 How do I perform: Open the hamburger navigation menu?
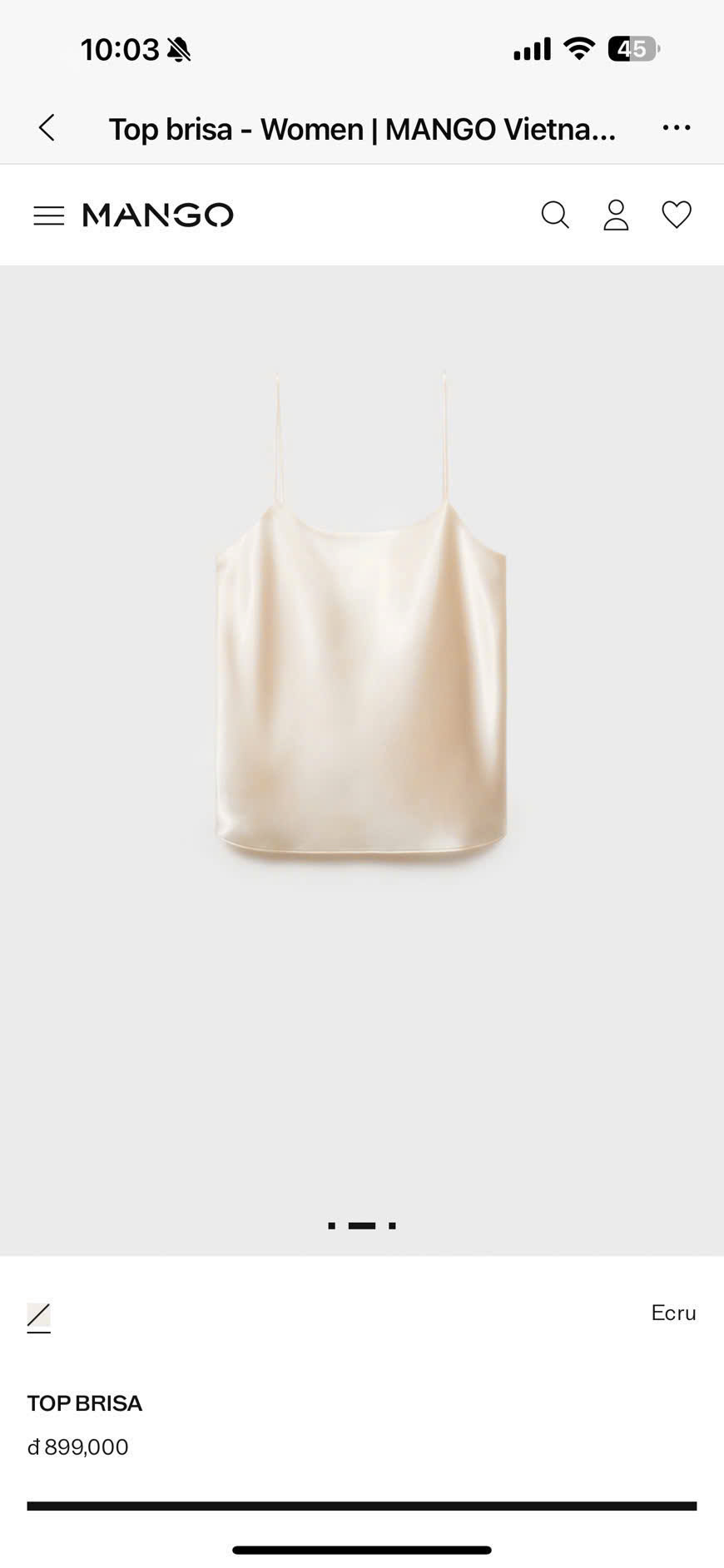point(48,215)
